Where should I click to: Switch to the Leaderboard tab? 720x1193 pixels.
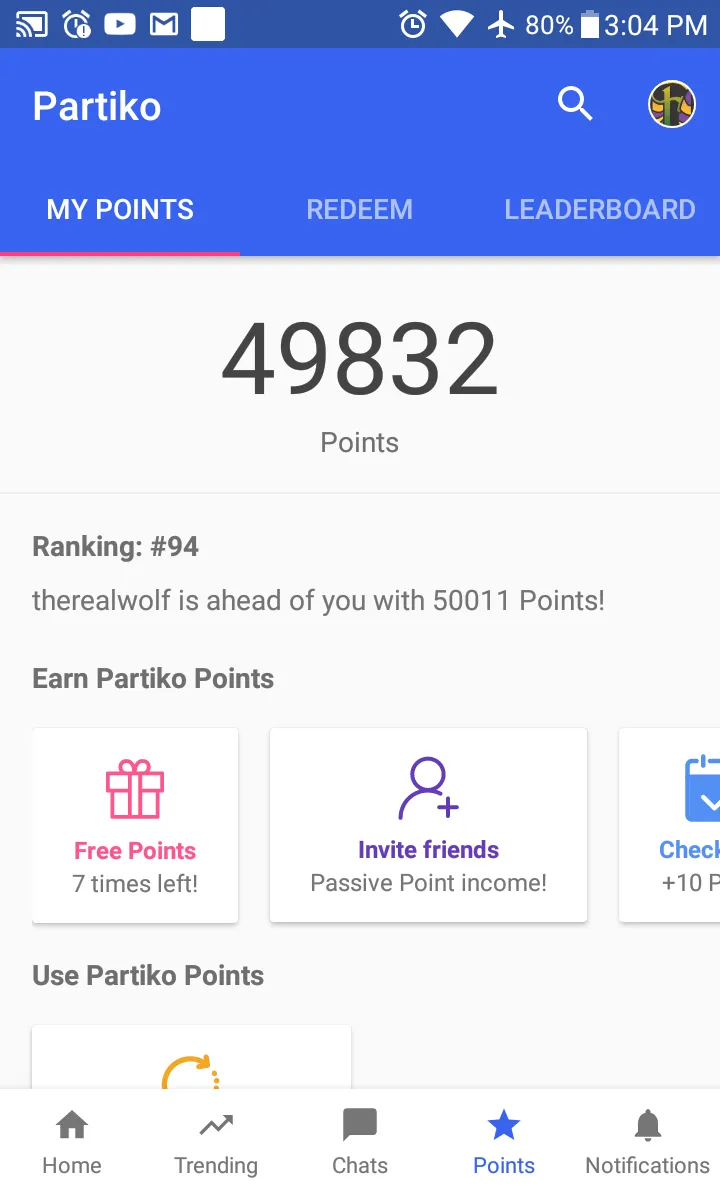pyautogui.click(x=600, y=209)
